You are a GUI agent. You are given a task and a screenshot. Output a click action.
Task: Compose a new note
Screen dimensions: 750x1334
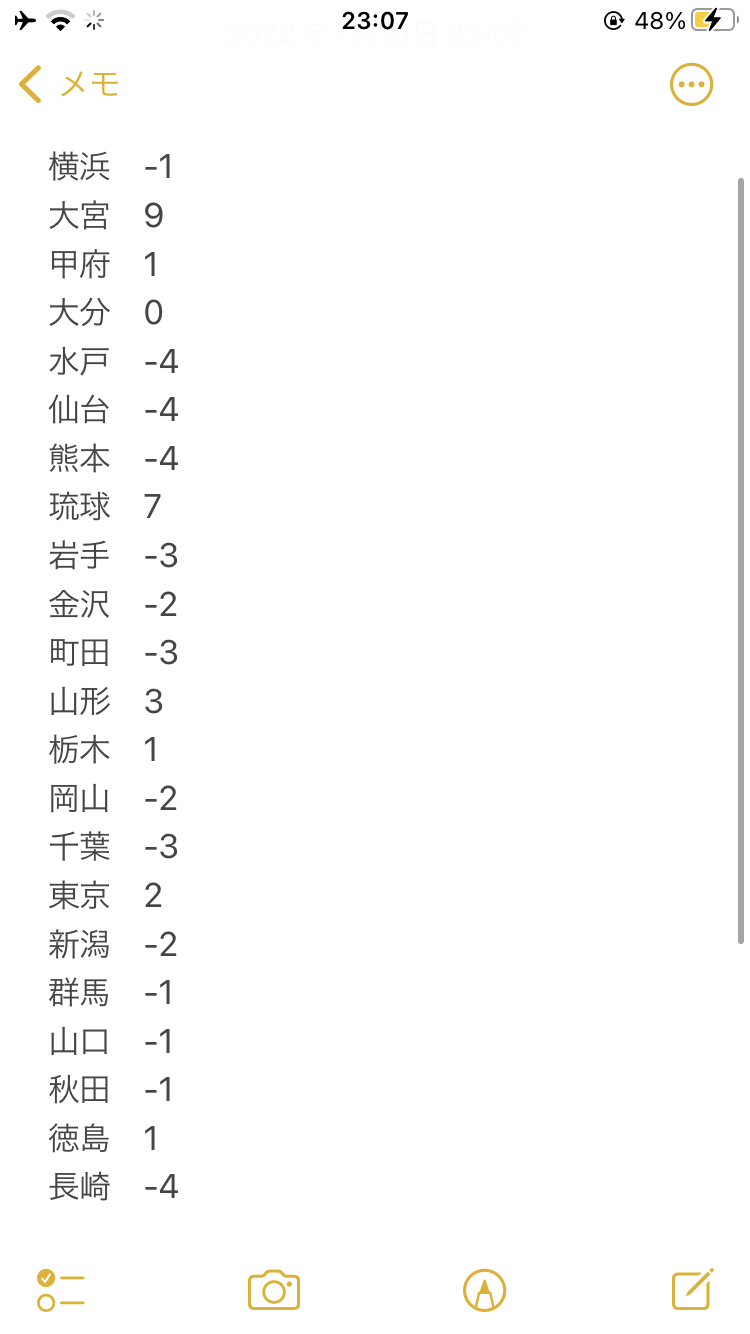pyautogui.click(x=692, y=1290)
